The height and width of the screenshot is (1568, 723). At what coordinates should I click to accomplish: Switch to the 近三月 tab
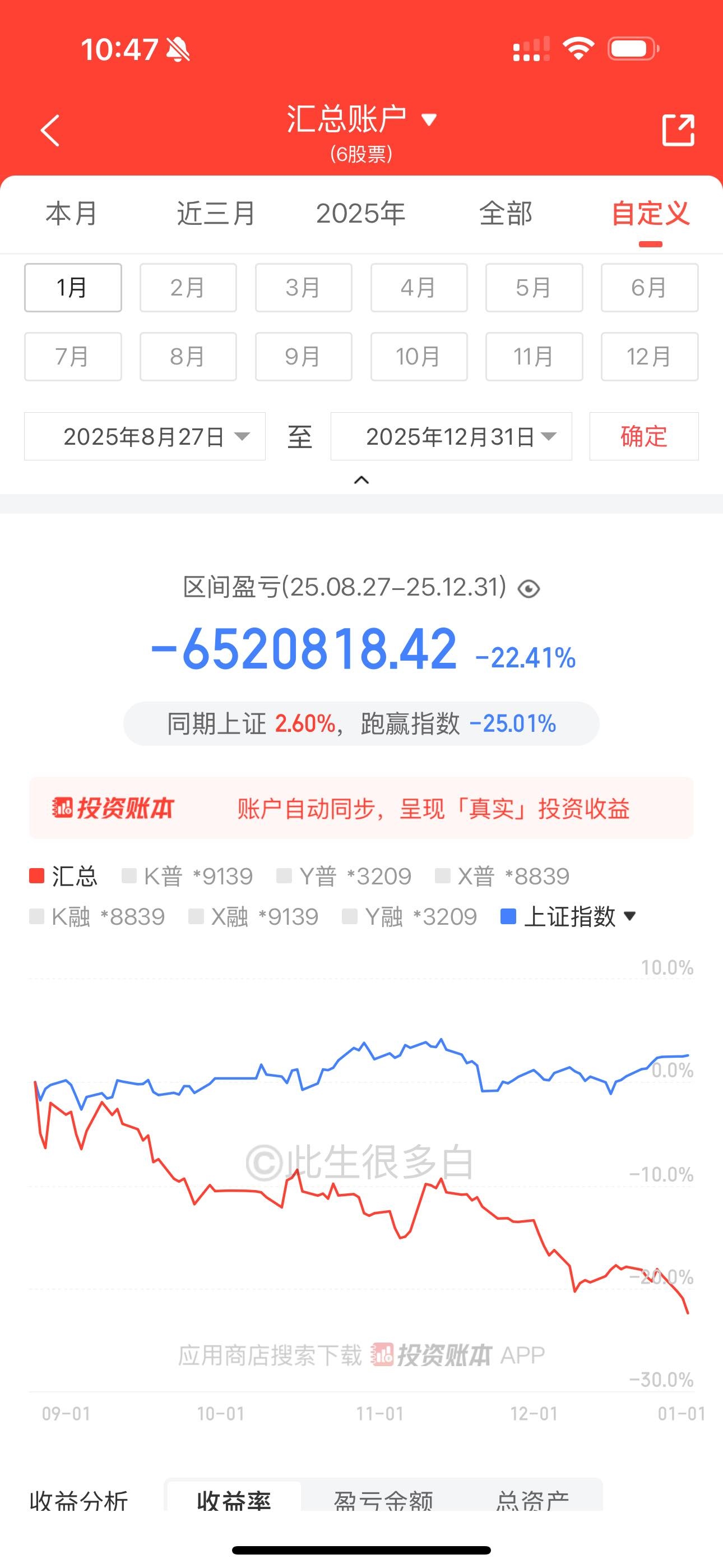[x=216, y=214]
